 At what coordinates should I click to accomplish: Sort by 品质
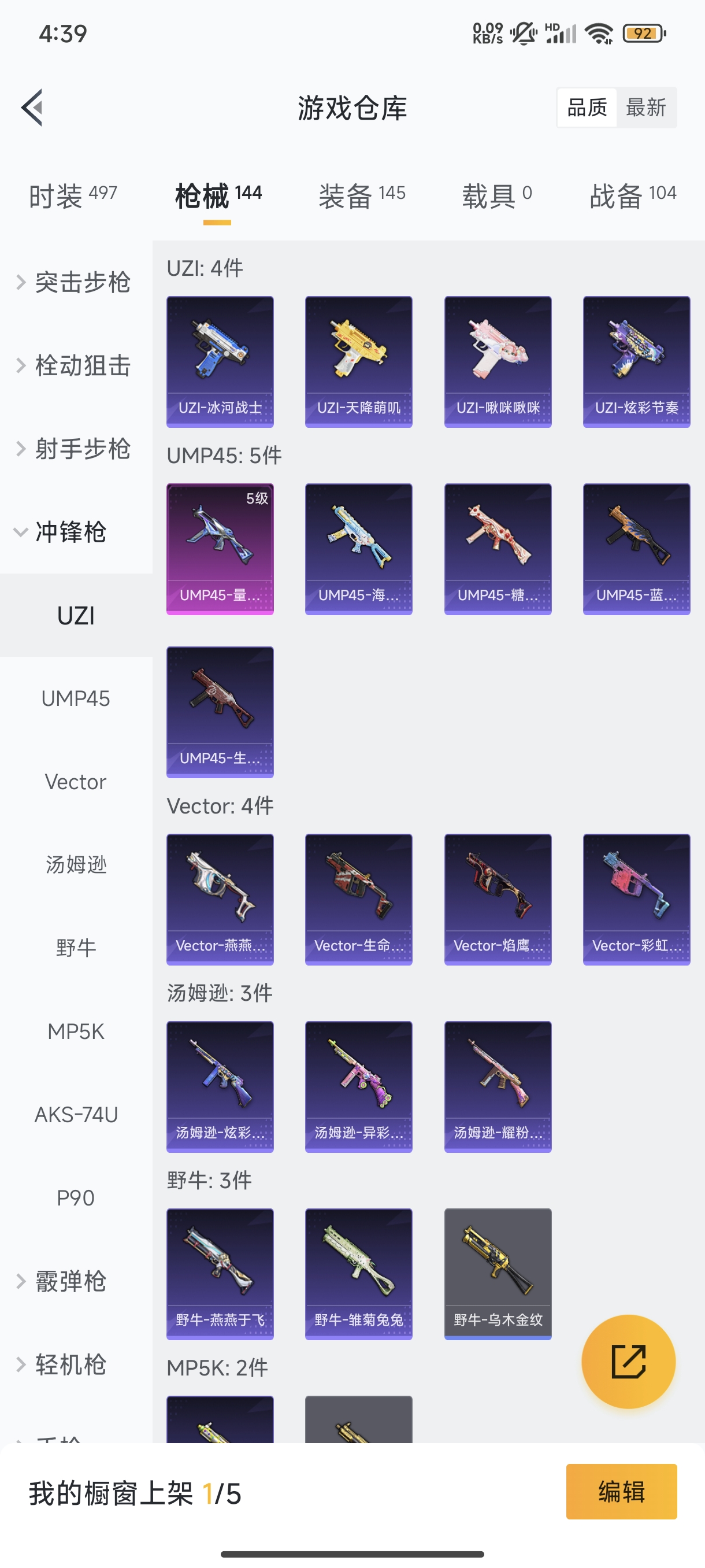[587, 108]
